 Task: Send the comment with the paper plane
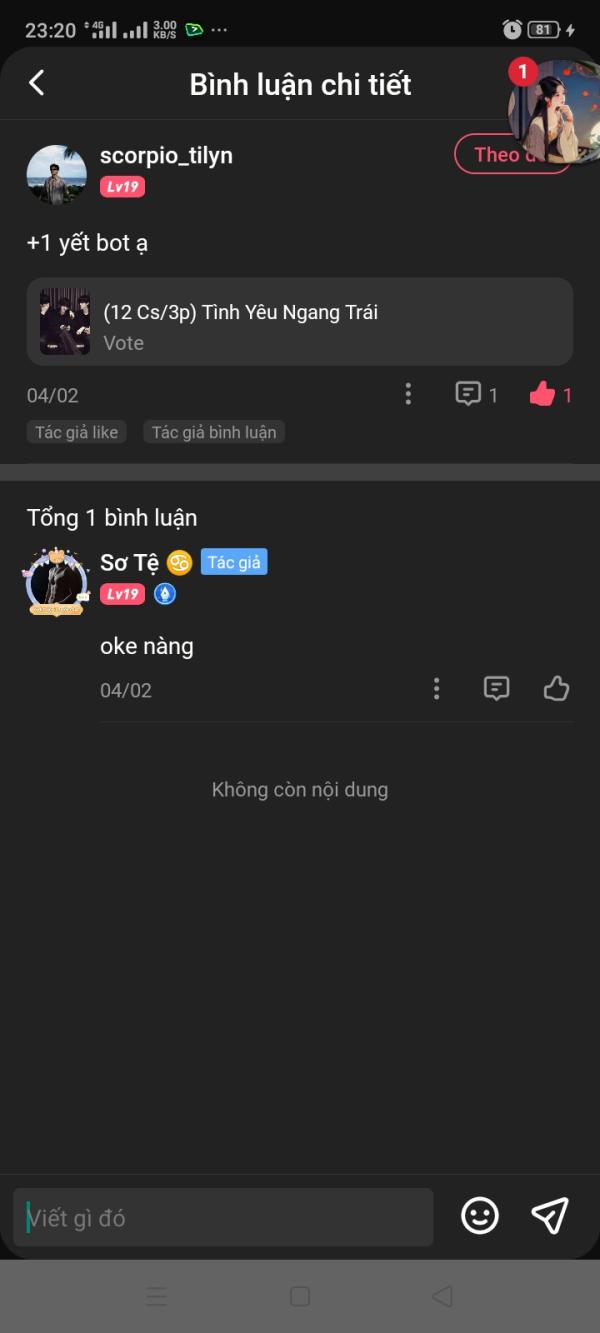pos(550,1216)
